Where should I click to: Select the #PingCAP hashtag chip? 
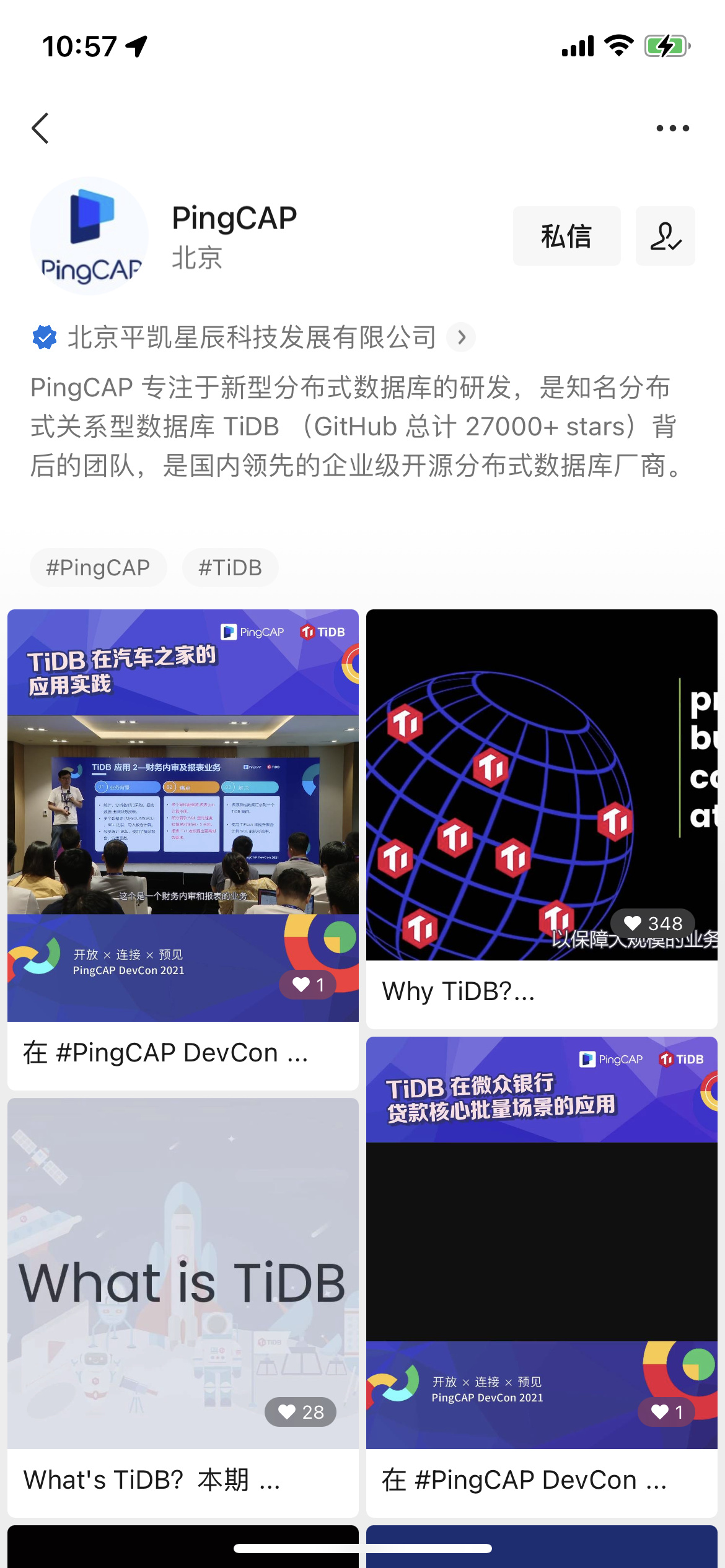point(98,567)
